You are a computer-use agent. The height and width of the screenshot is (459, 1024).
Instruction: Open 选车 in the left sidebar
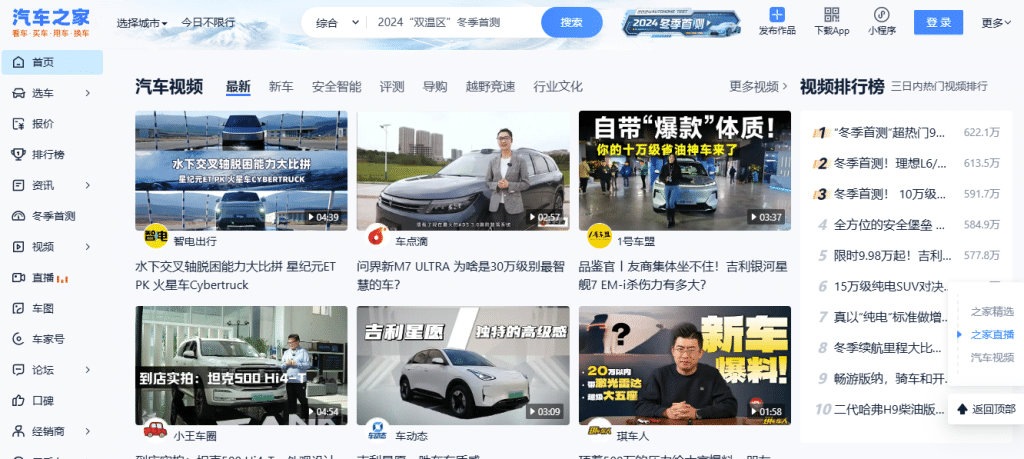pyautogui.click(x=51, y=93)
